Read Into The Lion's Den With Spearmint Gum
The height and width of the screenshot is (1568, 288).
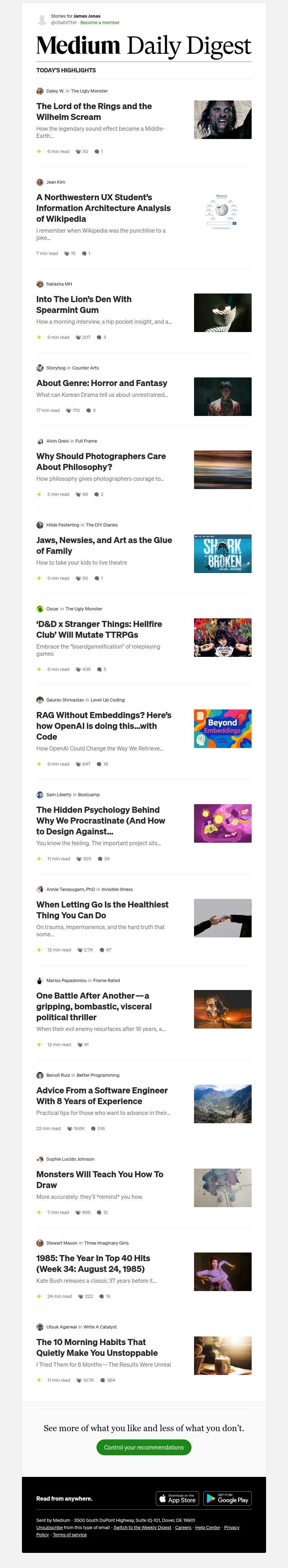84,304
